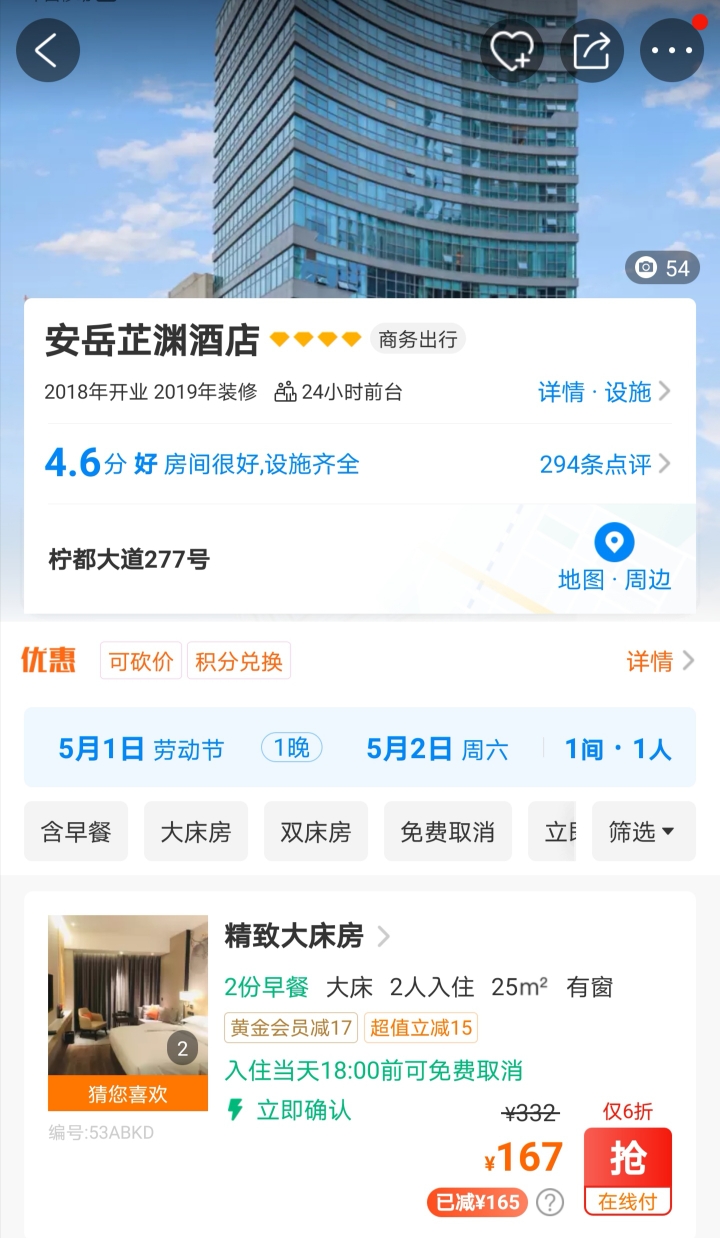Open the three-dot overflow menu

point(672,50)
